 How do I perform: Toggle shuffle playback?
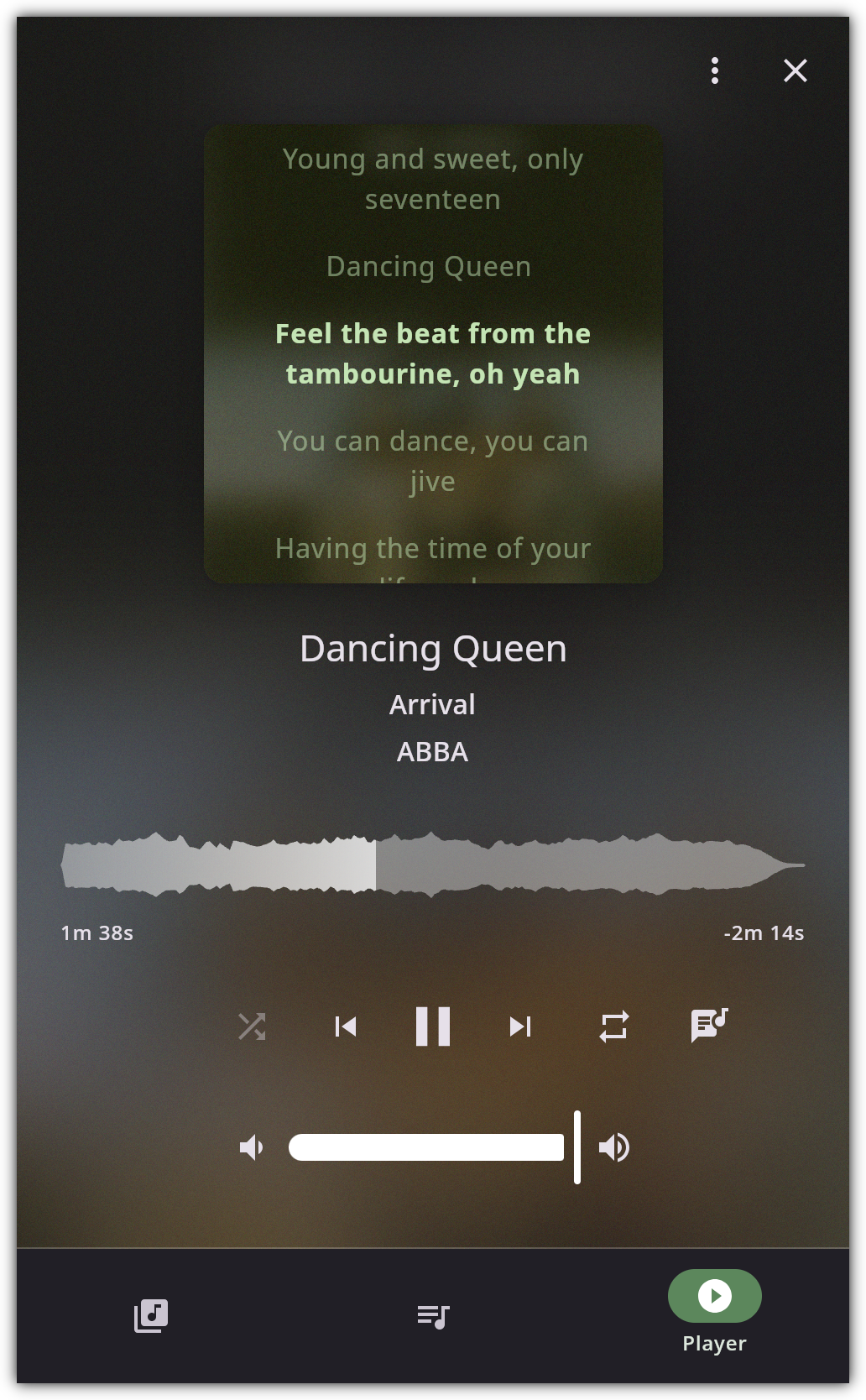click(x=252, y=1026)
